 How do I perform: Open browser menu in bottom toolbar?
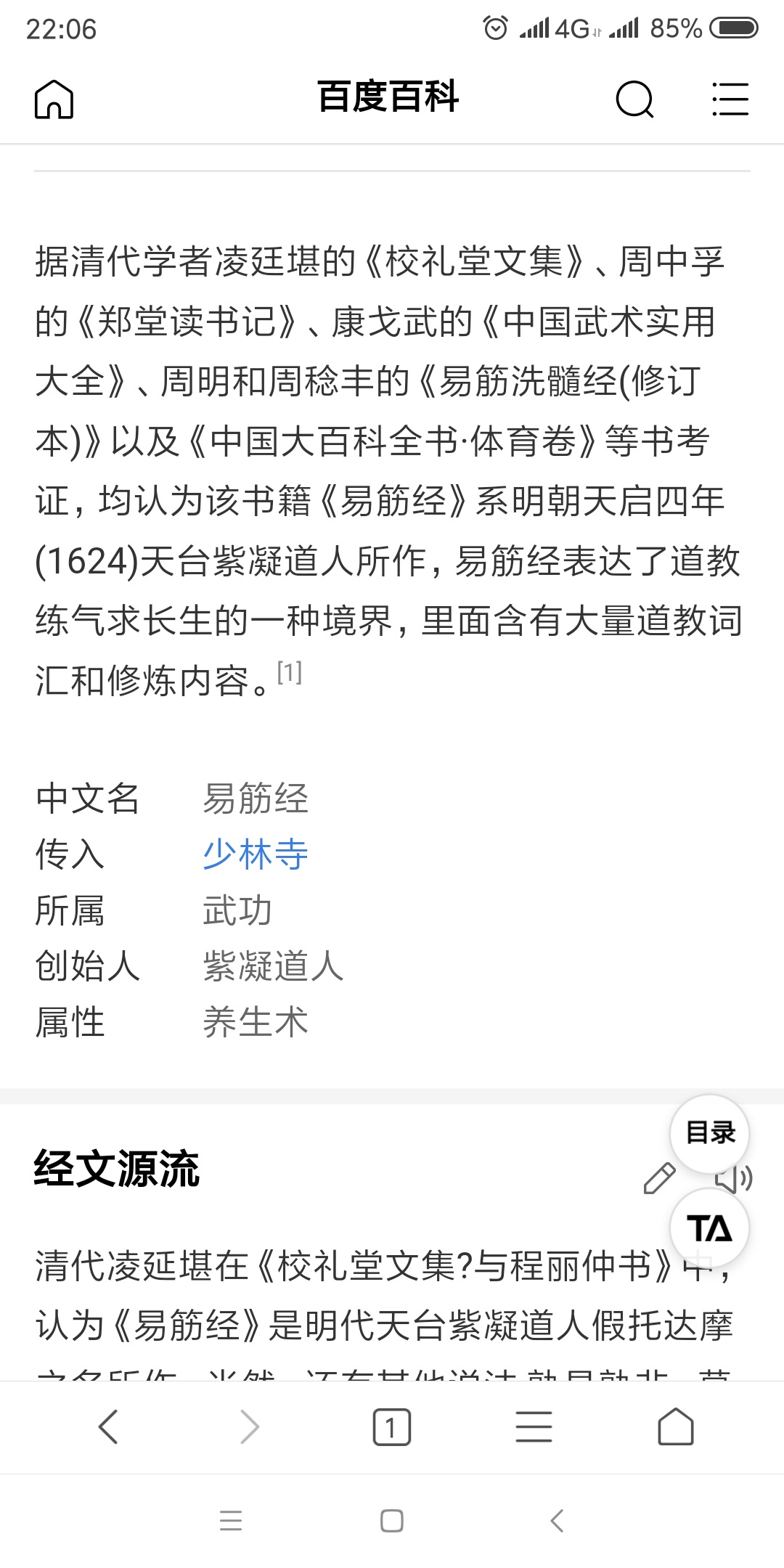[x=534, y=1427]
